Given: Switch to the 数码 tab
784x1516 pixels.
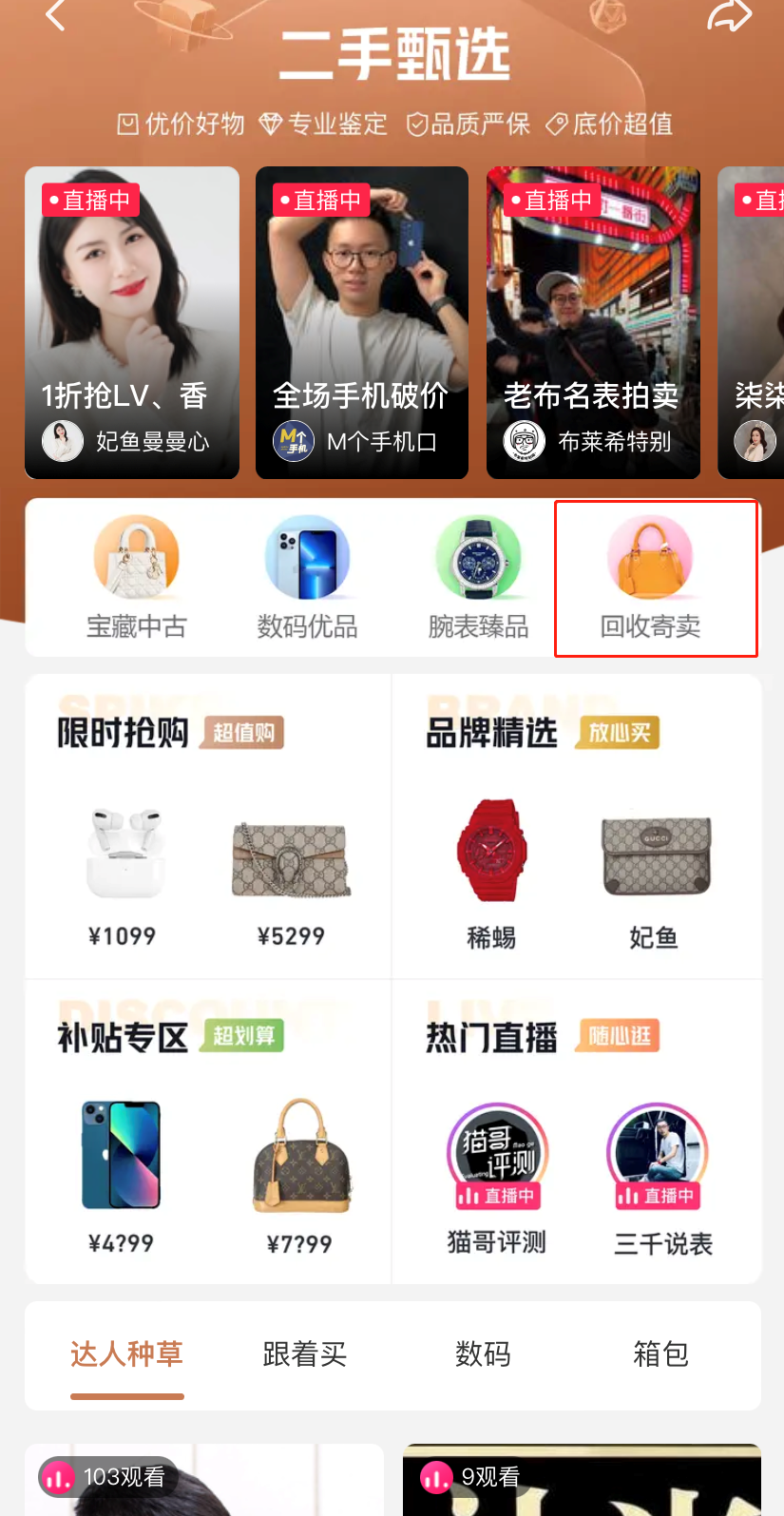Looking at the screenshot, I should 483,1353.
